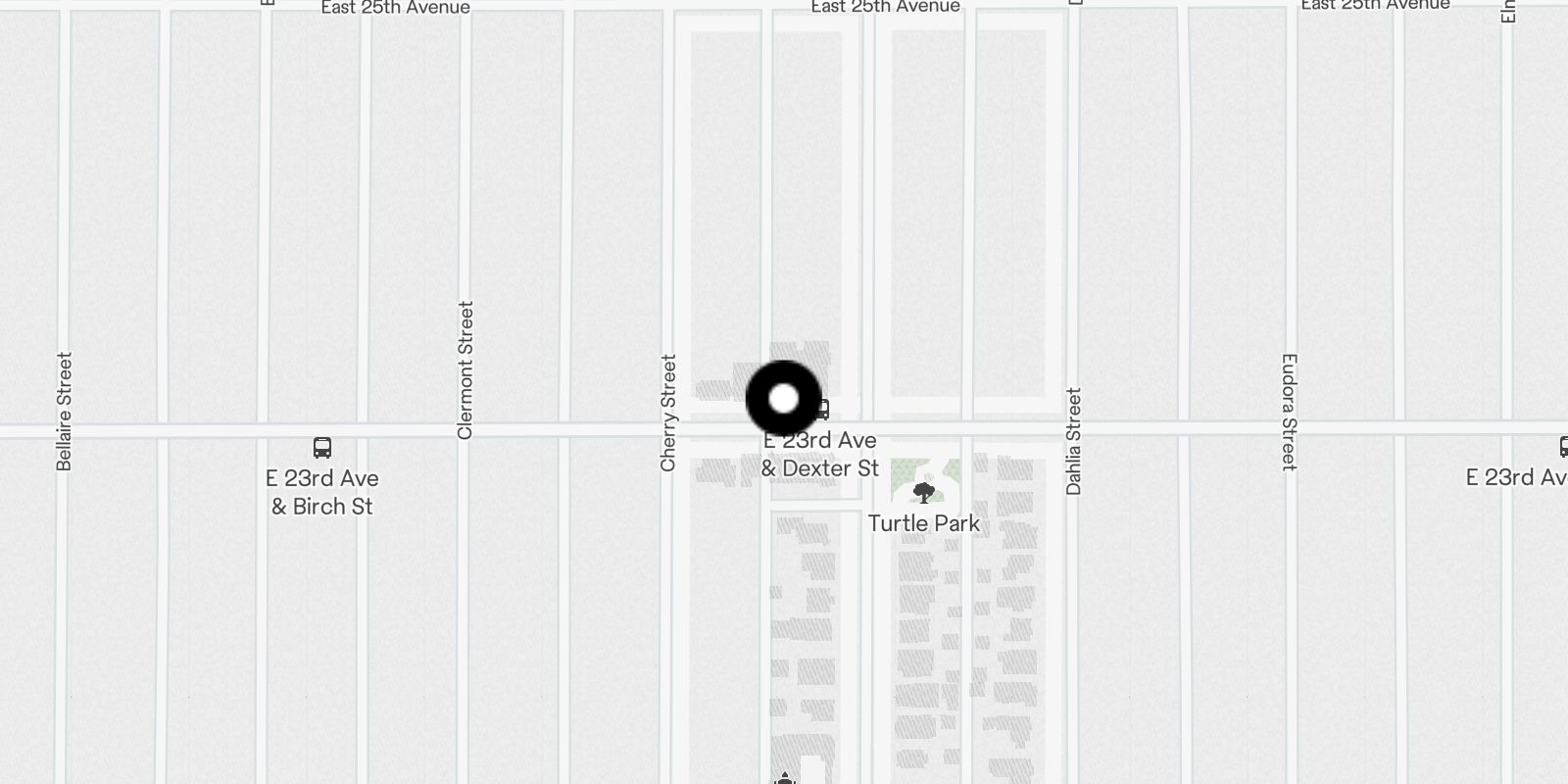Open the Turtle Park marker

[923, 492]
